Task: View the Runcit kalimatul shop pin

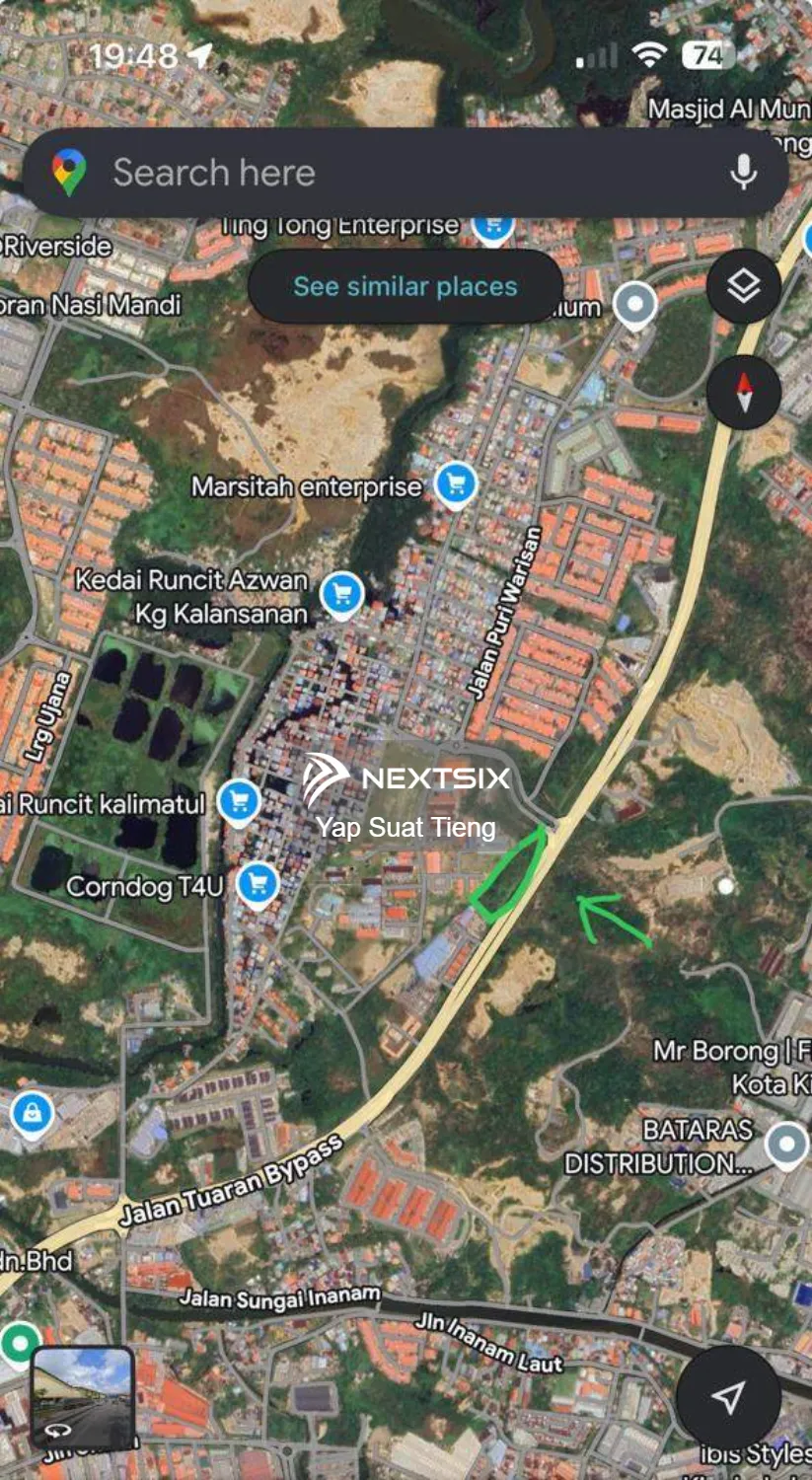Action: tap(238, 802)
